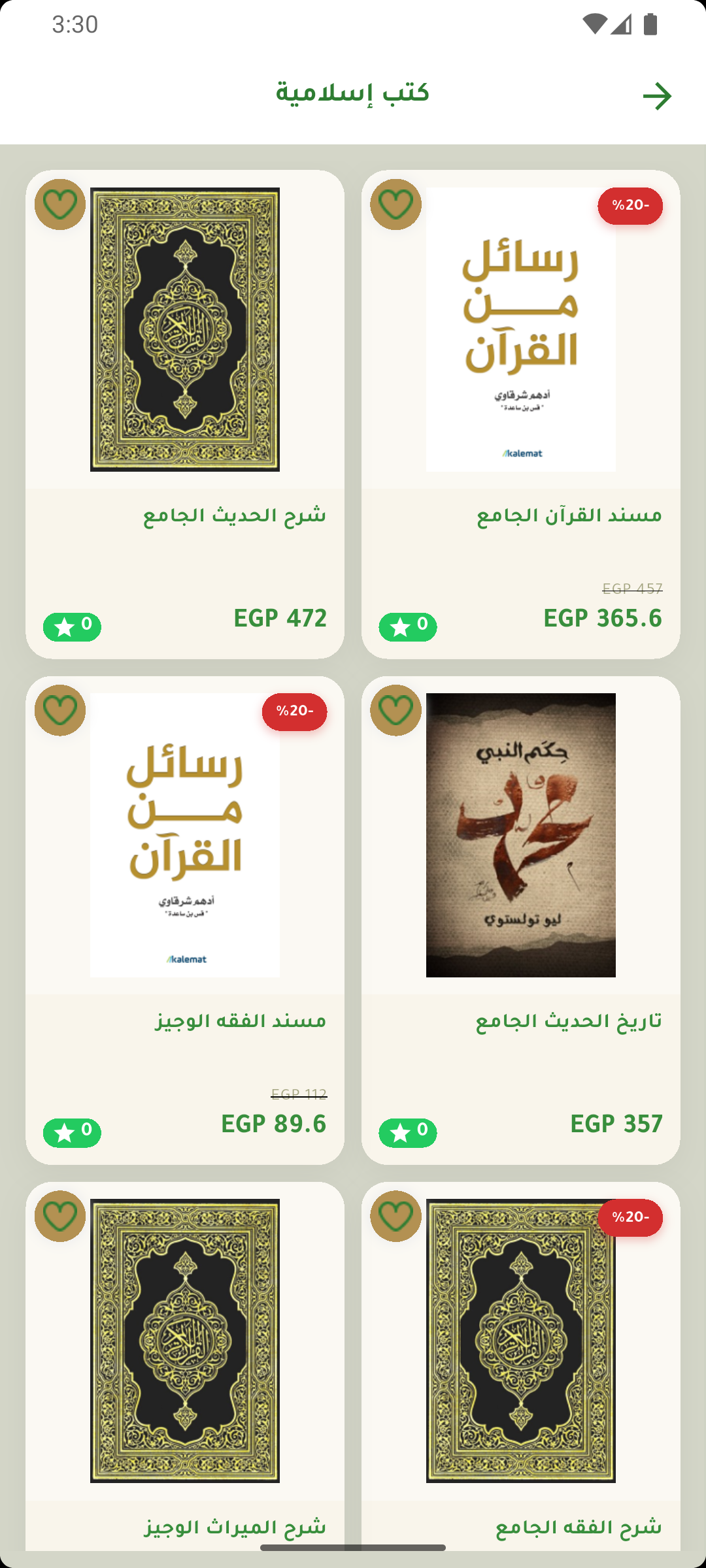Favorite شرح الحديث الجامع with the heart
706x1568 pixels.
(x=60, y=204)
